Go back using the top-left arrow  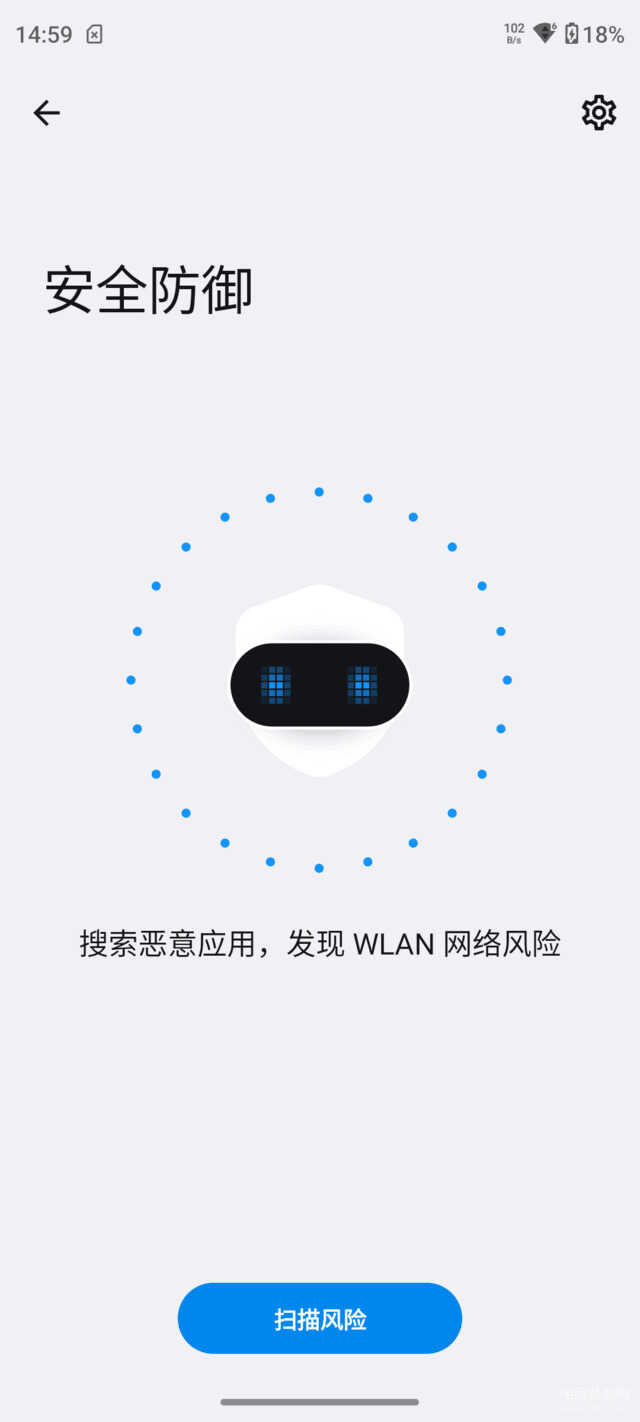pos(46,113)
